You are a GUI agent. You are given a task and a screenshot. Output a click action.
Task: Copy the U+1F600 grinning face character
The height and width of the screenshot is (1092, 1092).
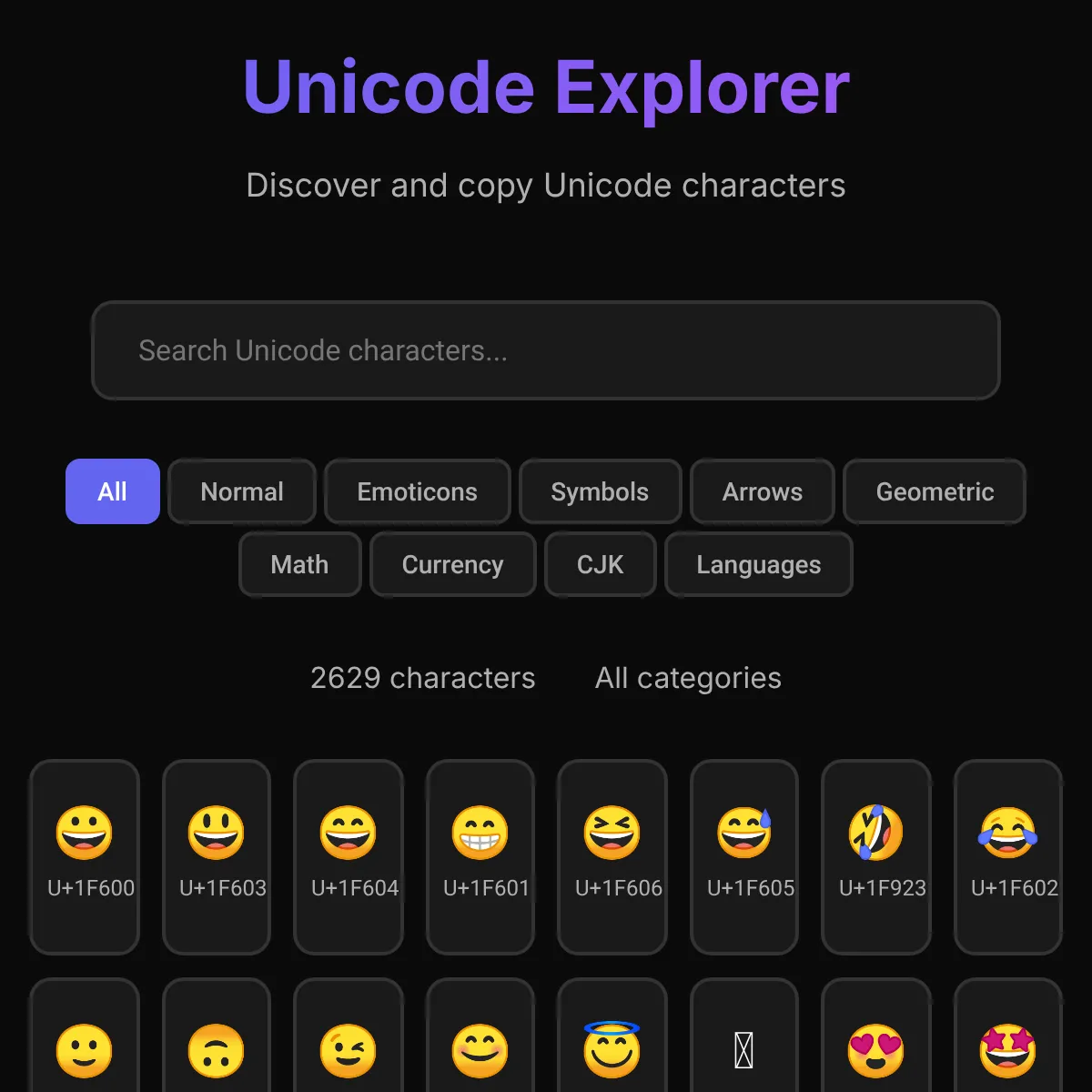tap(85, 856)
